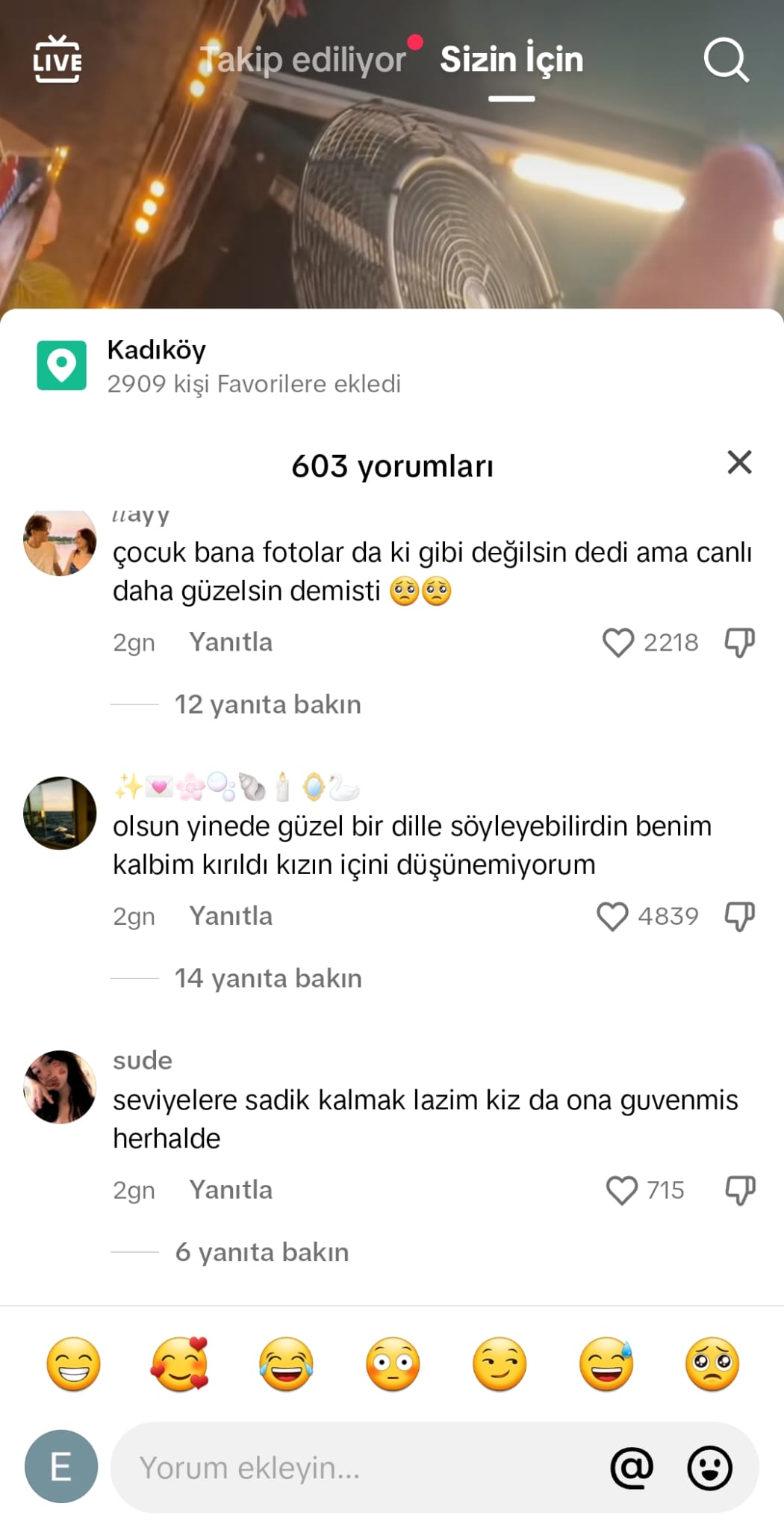Image resolution: width=784 pixels, height=1530 pixels.
Task: Open the emoji picker in comment field
Action: 709,1468
